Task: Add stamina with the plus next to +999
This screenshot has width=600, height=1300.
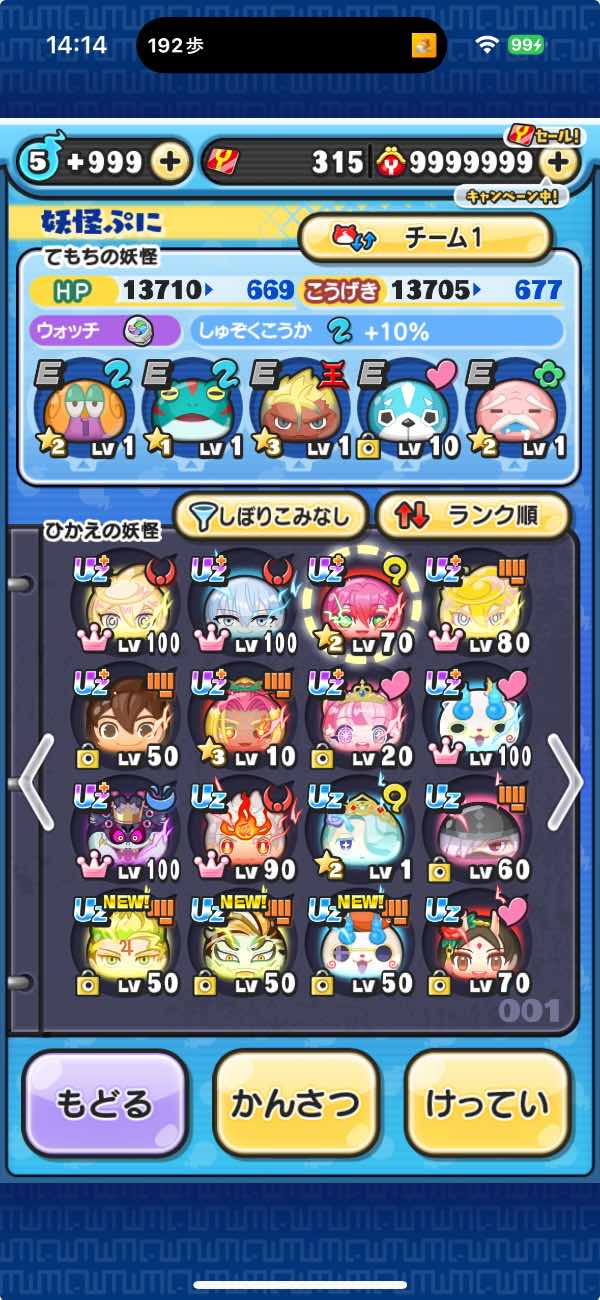Action: coord(171,162)
